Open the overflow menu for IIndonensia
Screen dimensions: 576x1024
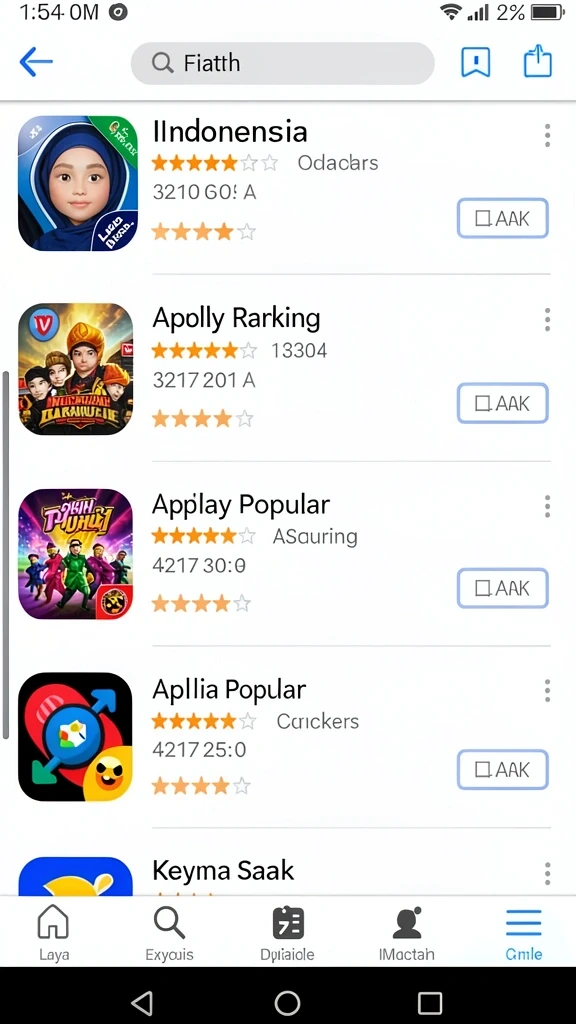[x=547, y=135]
